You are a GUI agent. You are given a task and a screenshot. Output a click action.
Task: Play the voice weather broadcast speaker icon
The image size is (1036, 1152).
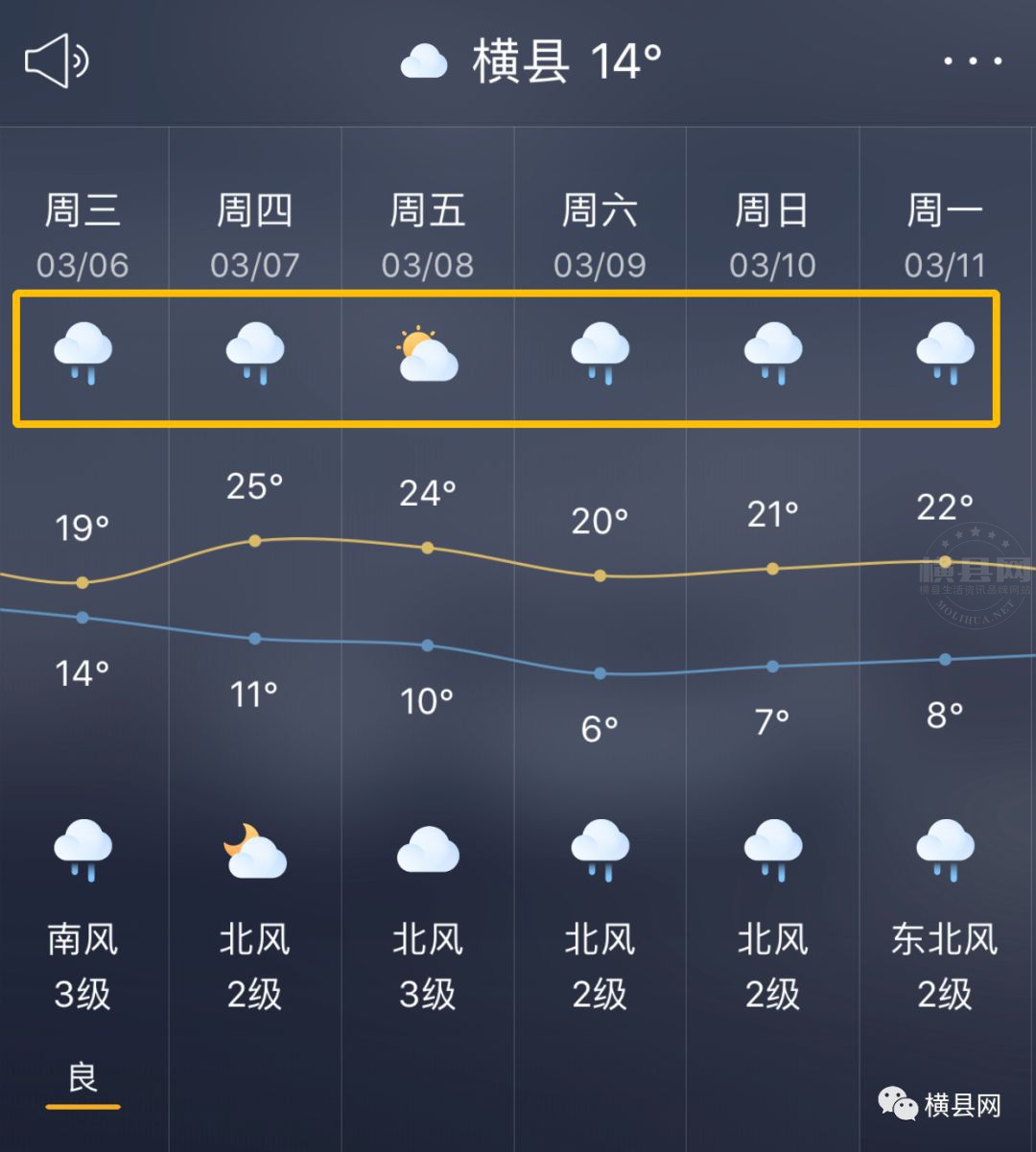pyautogui.click(x=57, y=61)
